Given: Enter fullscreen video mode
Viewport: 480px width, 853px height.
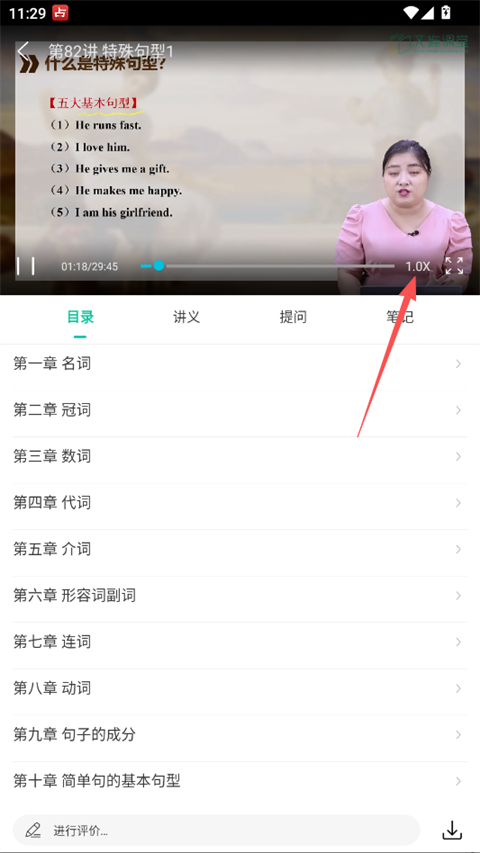Looking at the screenshot, I should [x=454, y=266].
